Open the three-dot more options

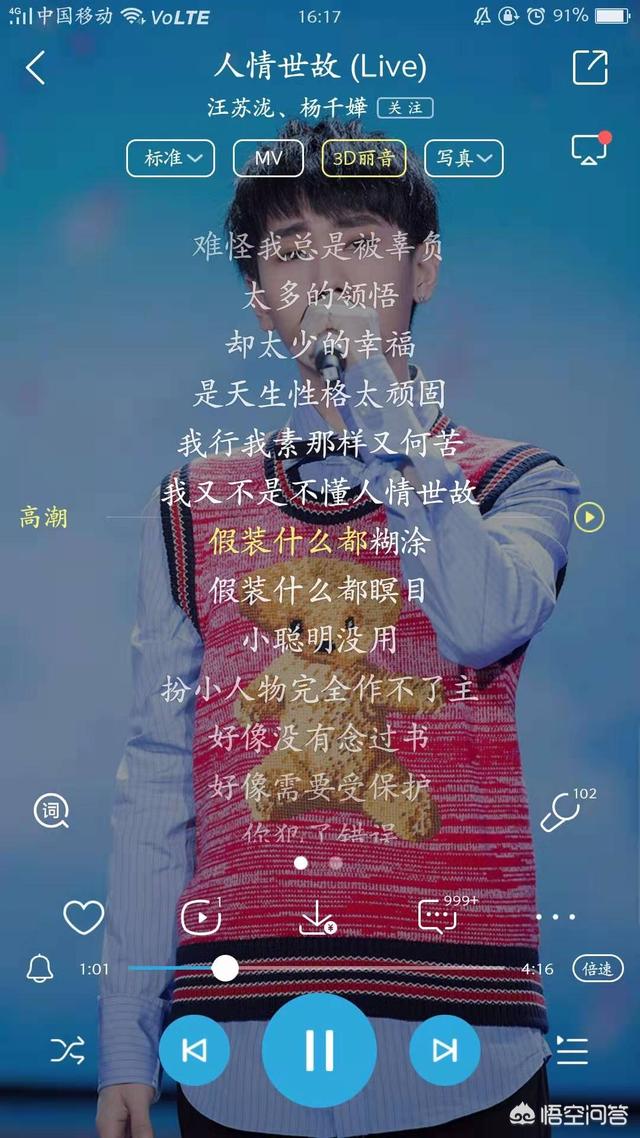click(x=555, y=917)
